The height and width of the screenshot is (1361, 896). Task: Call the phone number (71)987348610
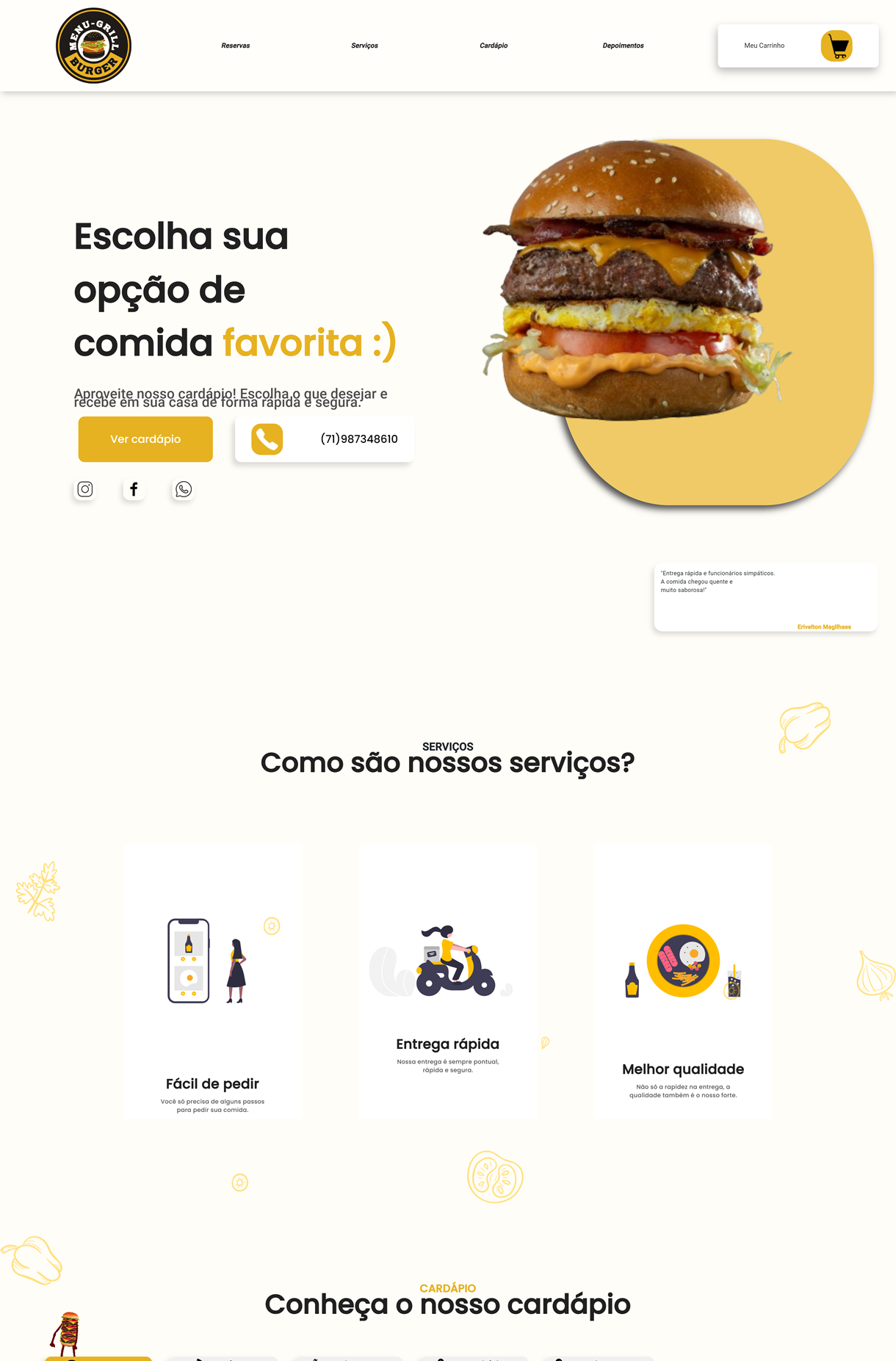pyautogui.click(x=324, y=439)
